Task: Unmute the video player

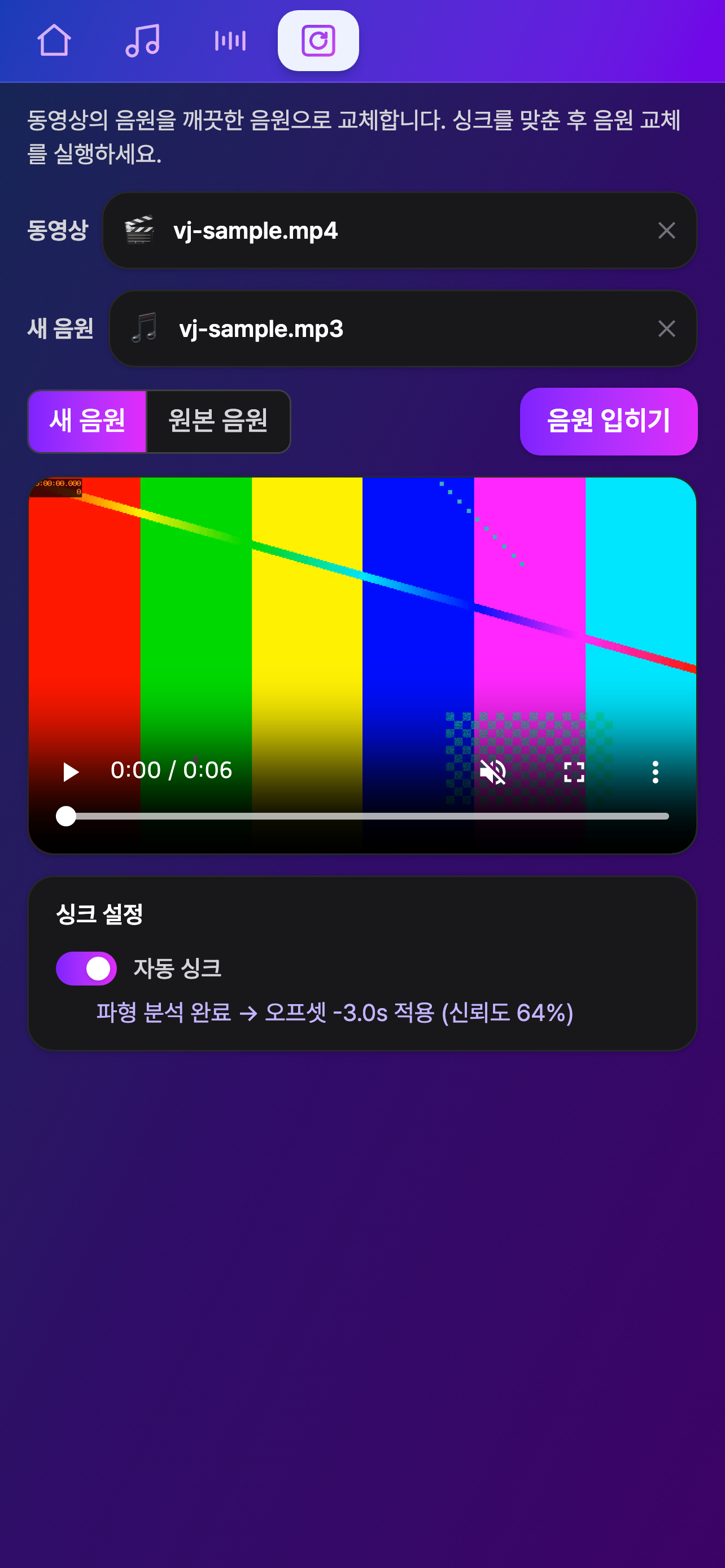Action: click(x=492, y=772)
